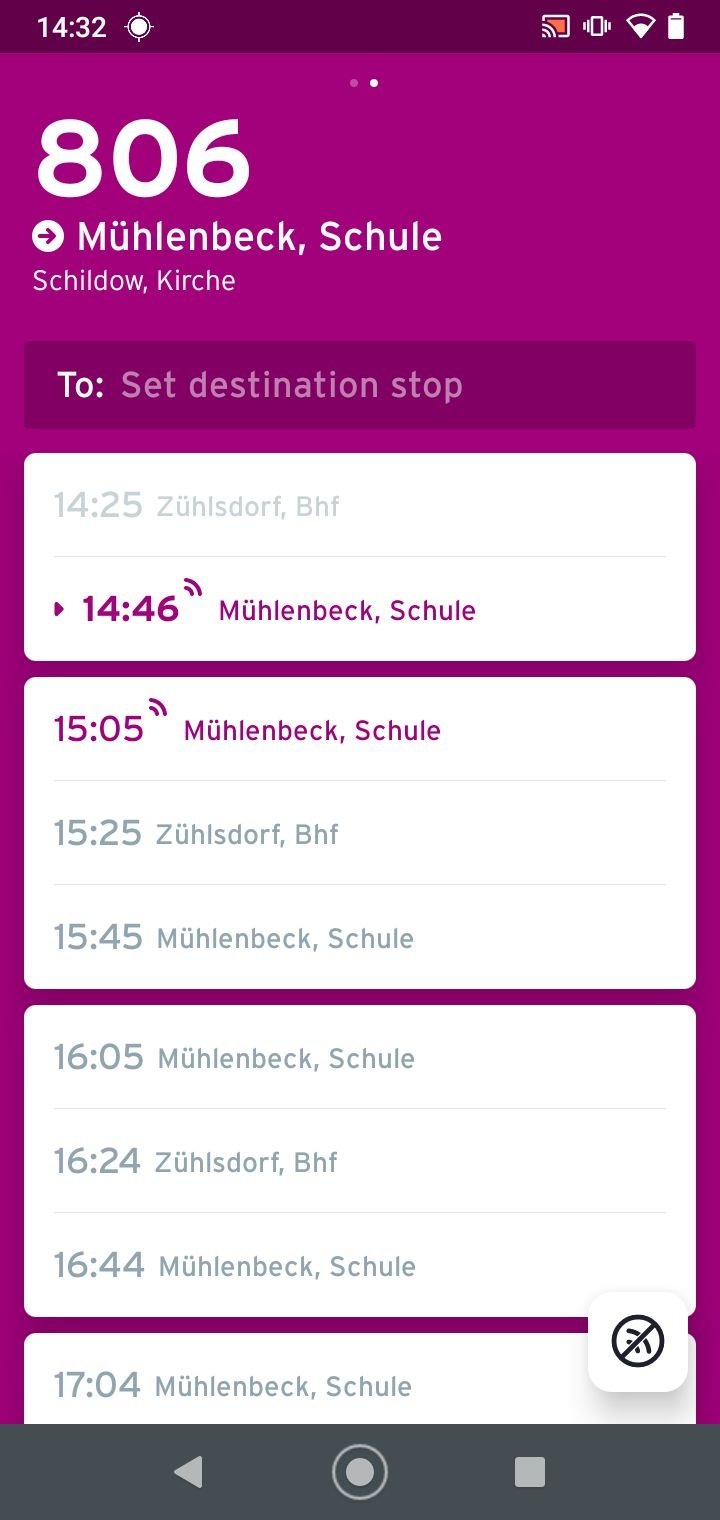
Task: Choose the 16:05 Mühlenbeck, Schule departure
Action: pyautogui.click(x=360, y=1057)
